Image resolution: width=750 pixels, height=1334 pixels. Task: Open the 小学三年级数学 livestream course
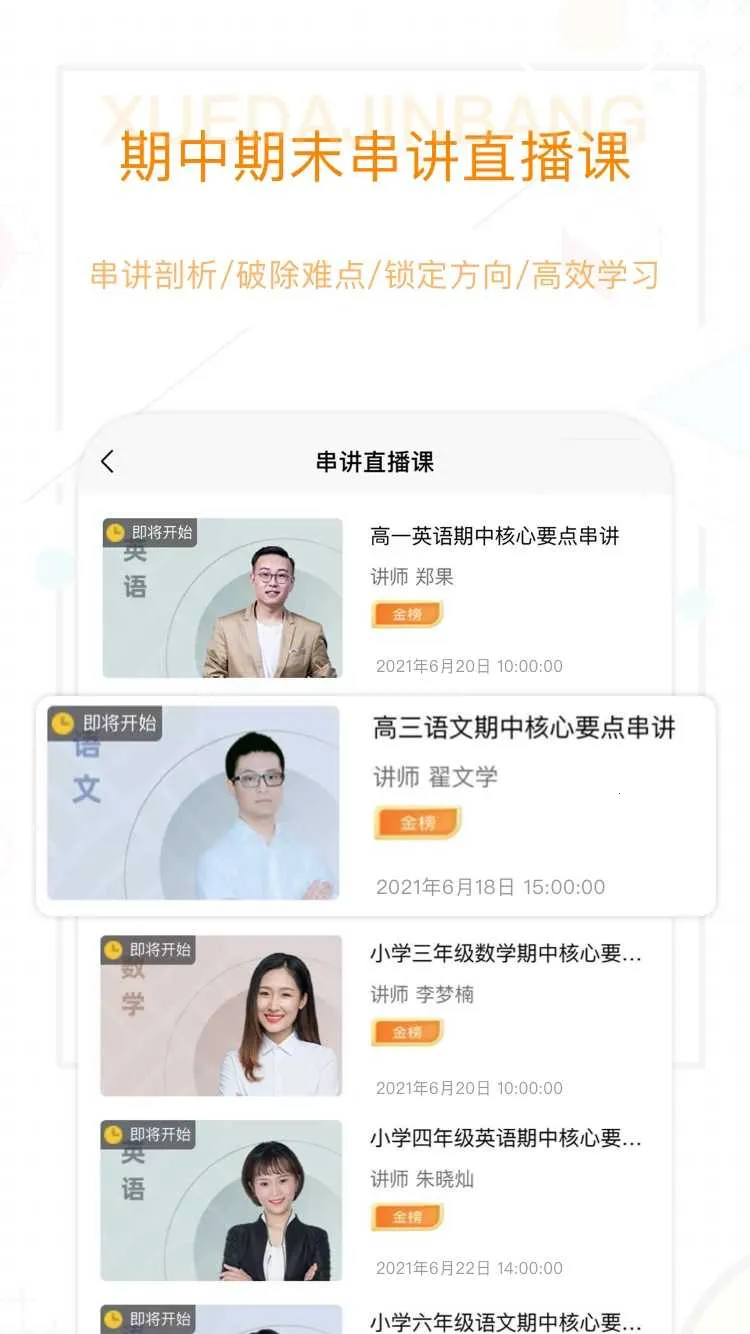click(x=506, y=954)
